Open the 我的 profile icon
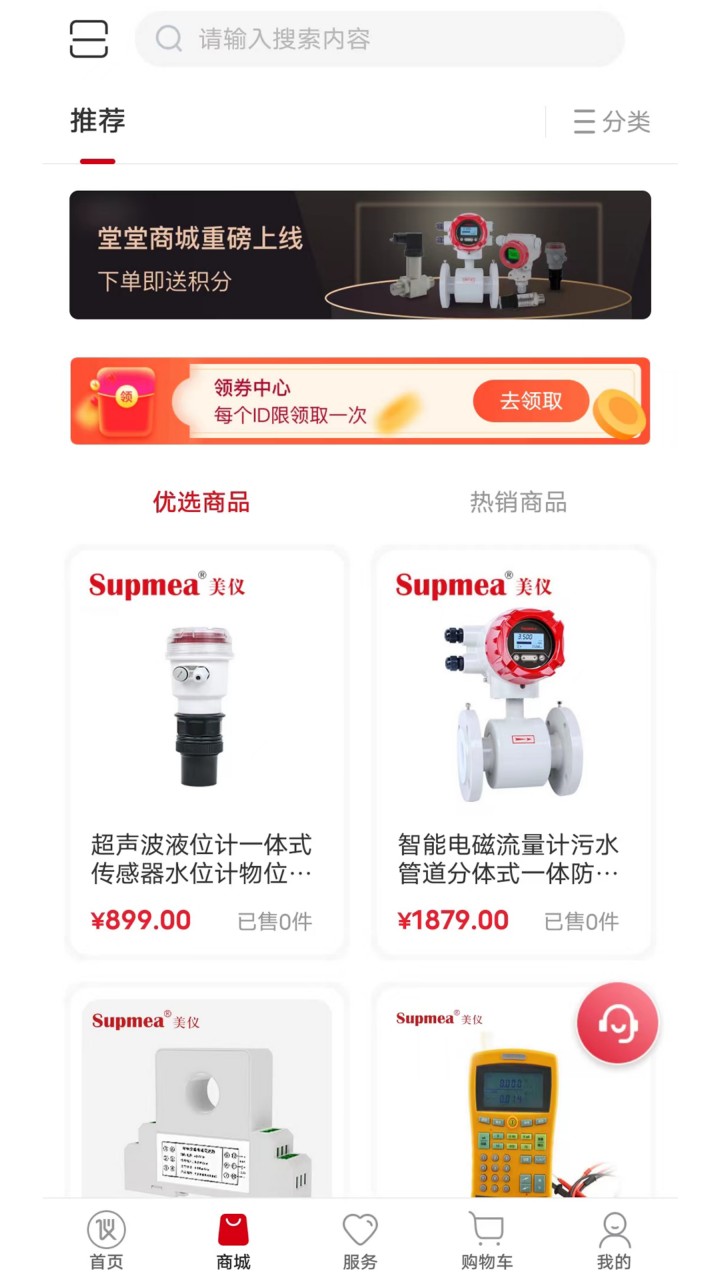The height and width of the screenshot is (1280, 720). (x=613, y=1237)
